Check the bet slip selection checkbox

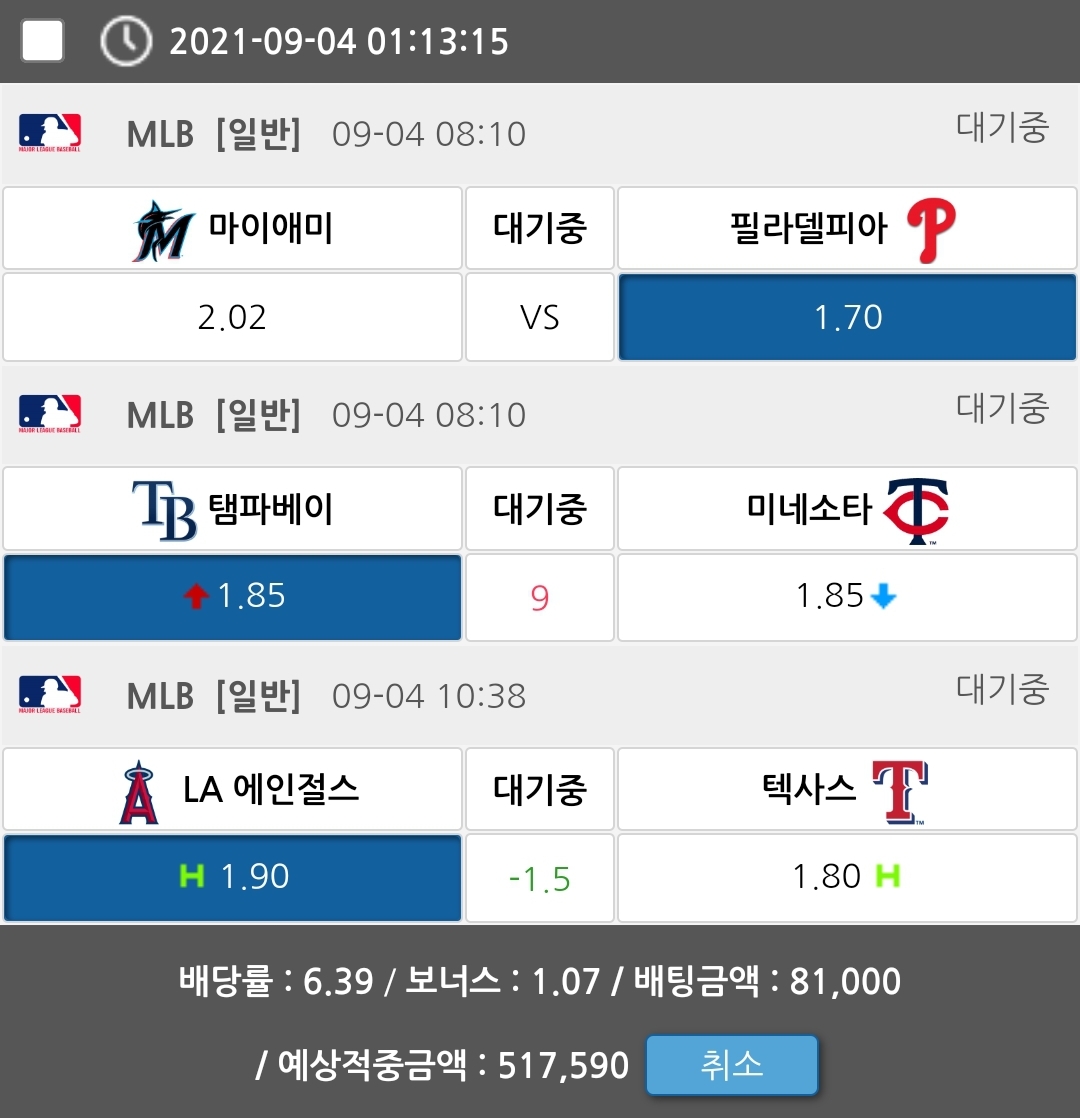point(43,41)
